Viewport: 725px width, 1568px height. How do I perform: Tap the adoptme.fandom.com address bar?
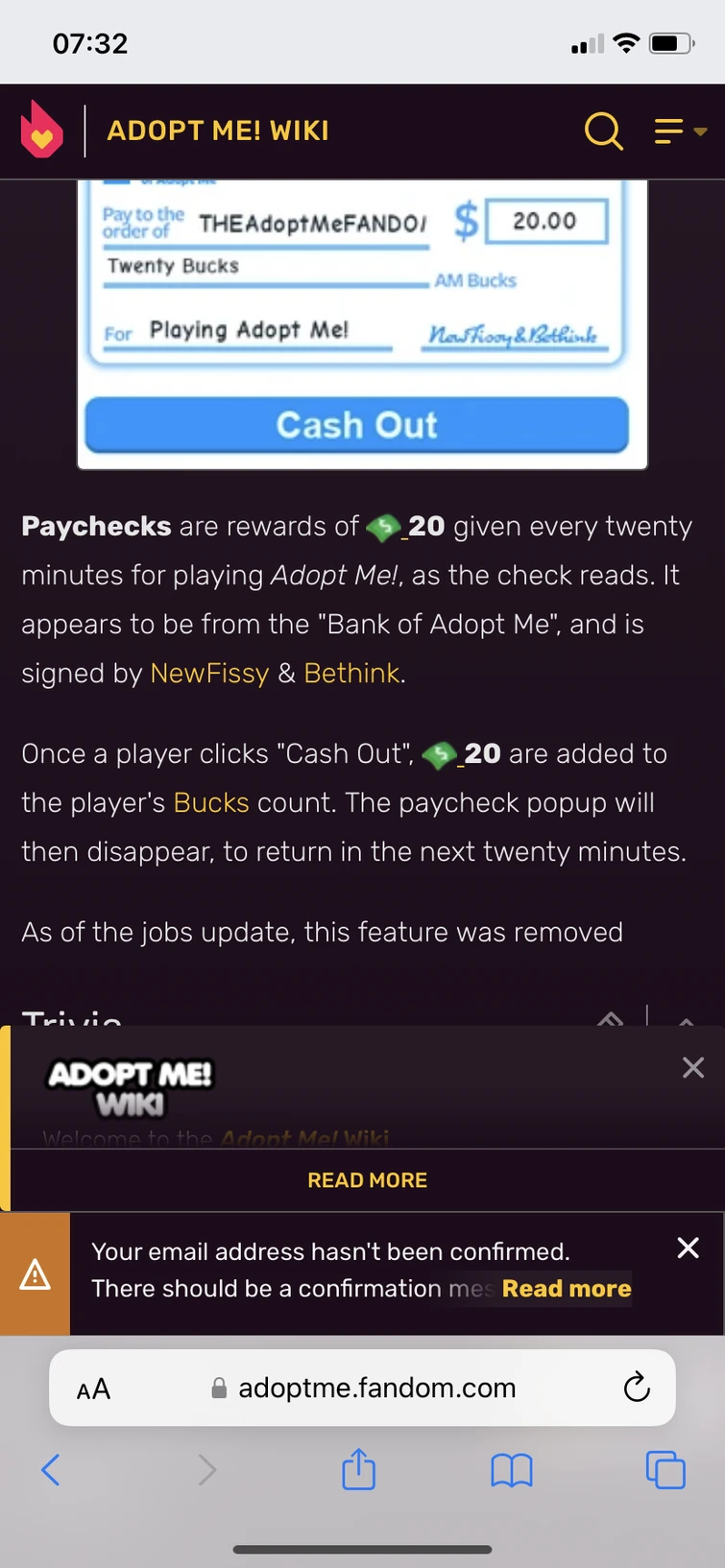point(375,1388)
